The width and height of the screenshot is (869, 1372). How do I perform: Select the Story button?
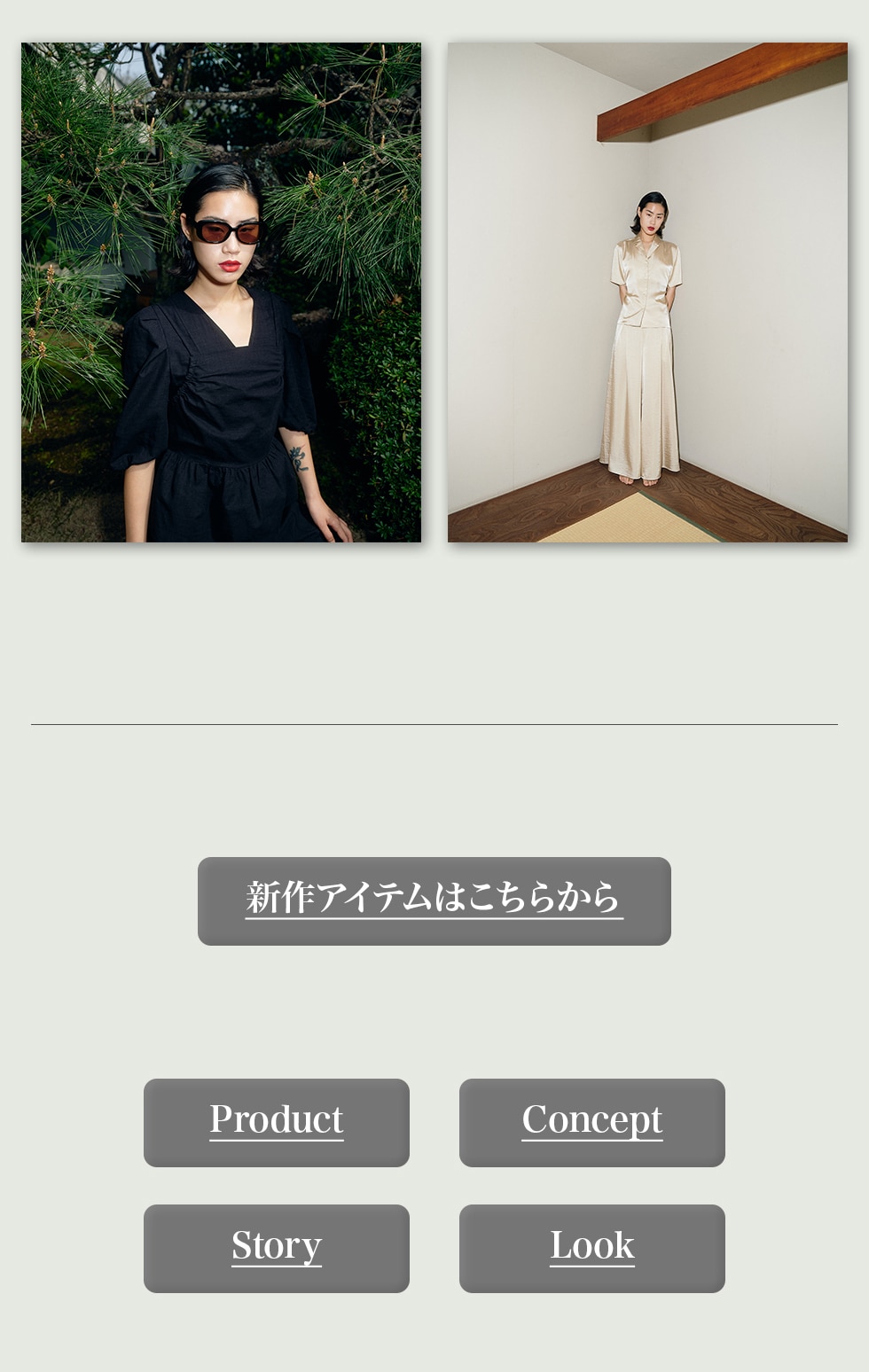[277, 1248]
